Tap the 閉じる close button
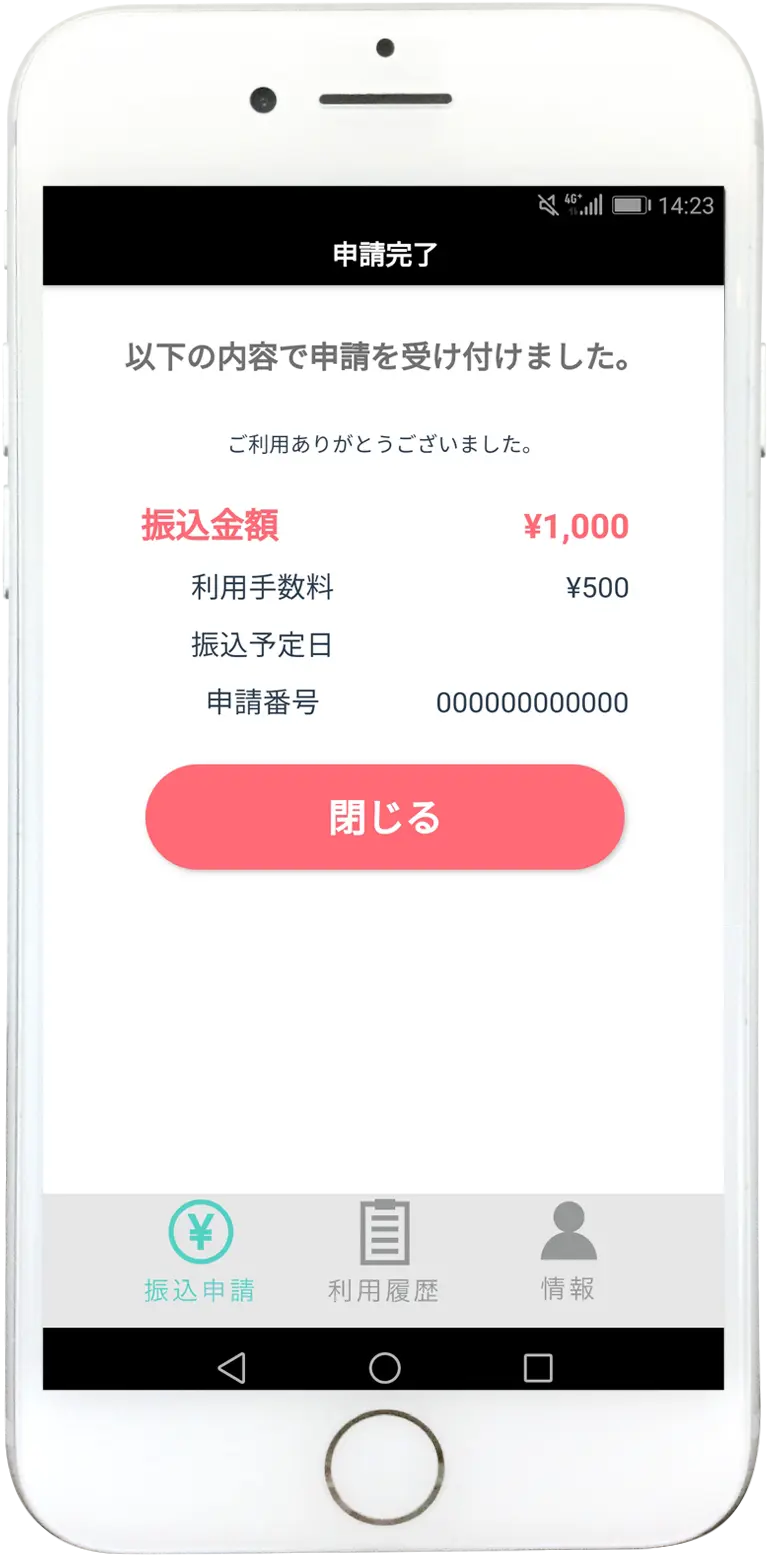This screenshot has width=768, height=1556. [x=385, y=817]
